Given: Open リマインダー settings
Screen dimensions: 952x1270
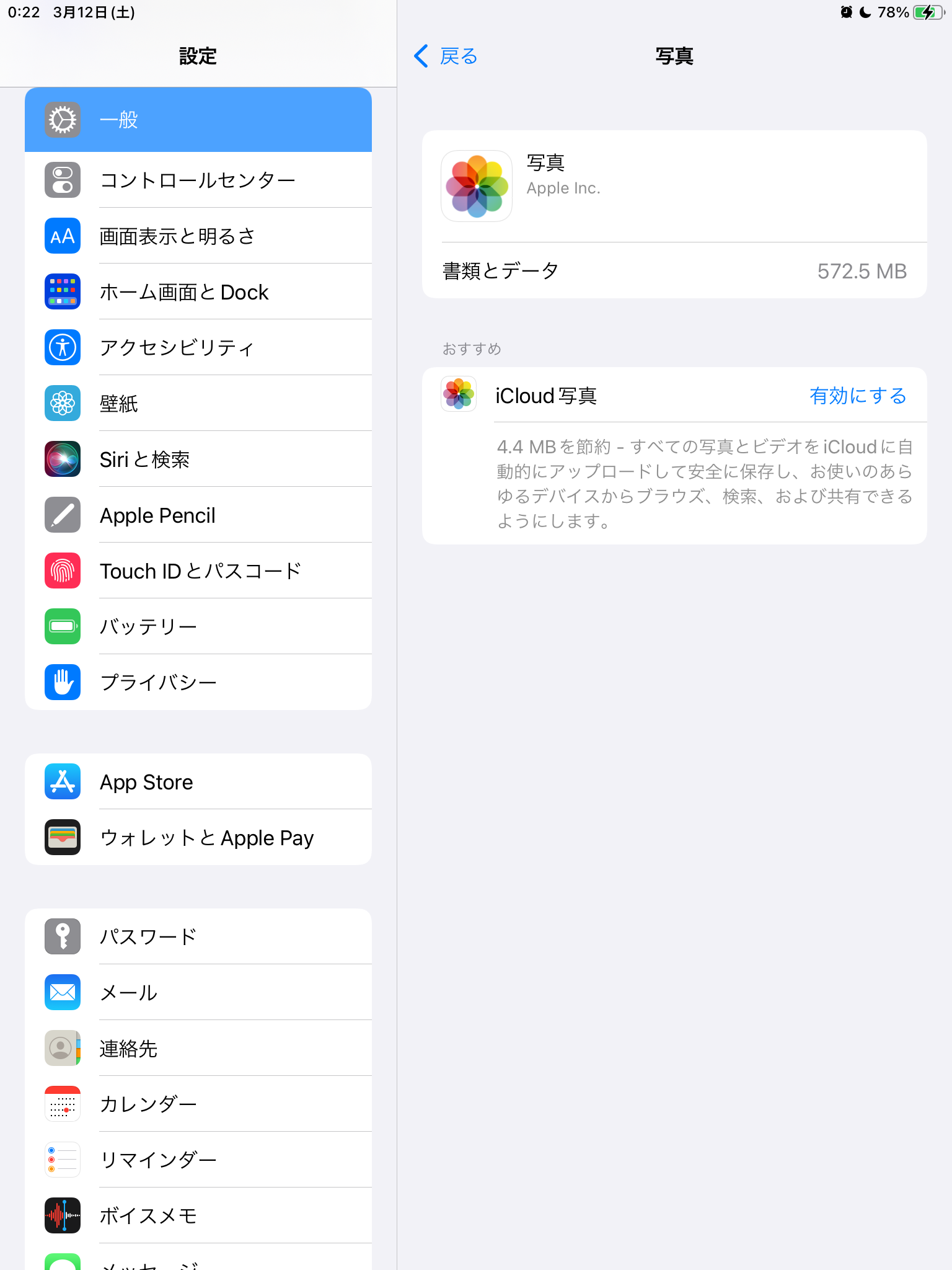Looking at the screenshot, I should tap(198, 1160).
